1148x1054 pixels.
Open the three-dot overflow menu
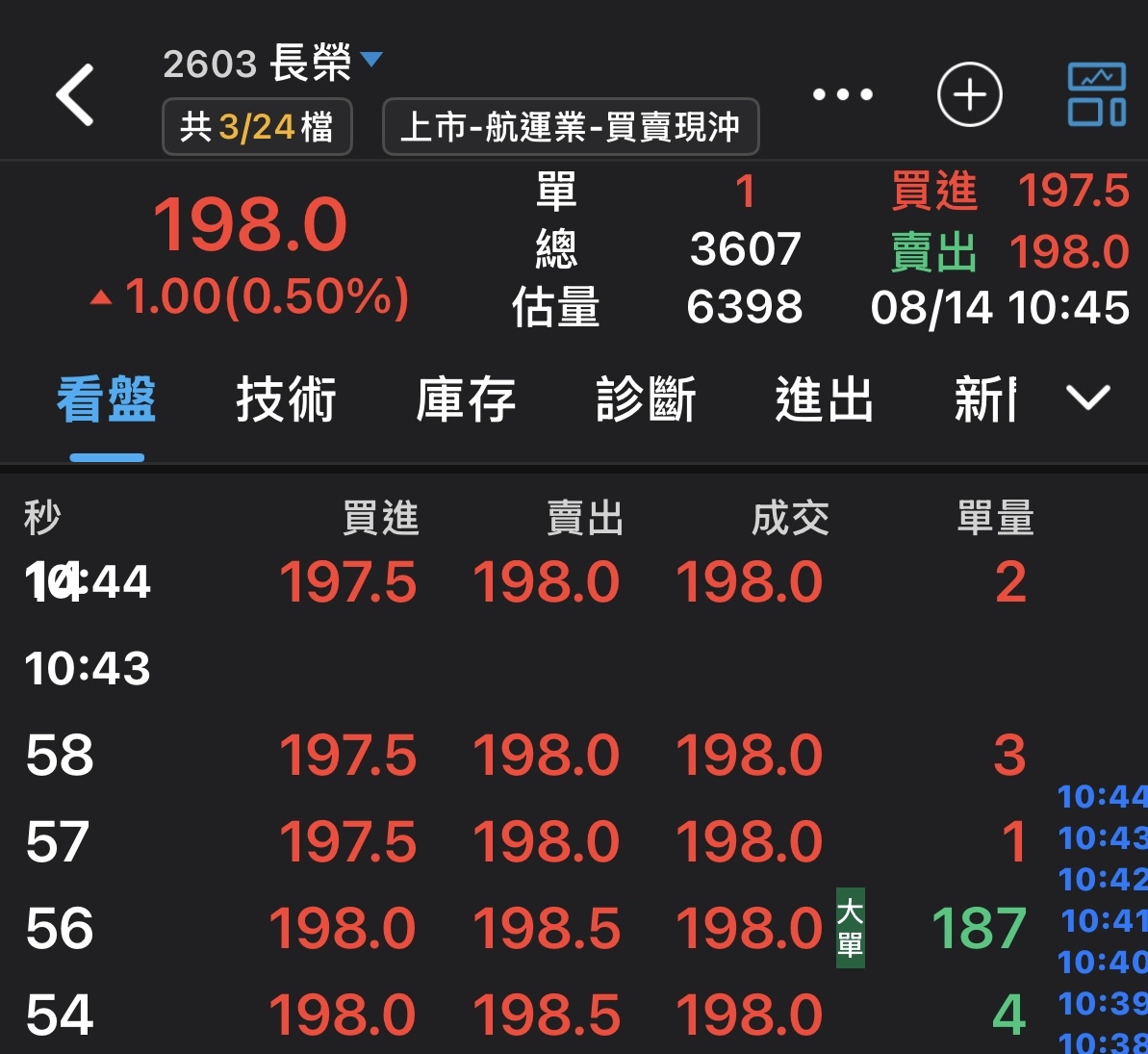coord(843,94)
